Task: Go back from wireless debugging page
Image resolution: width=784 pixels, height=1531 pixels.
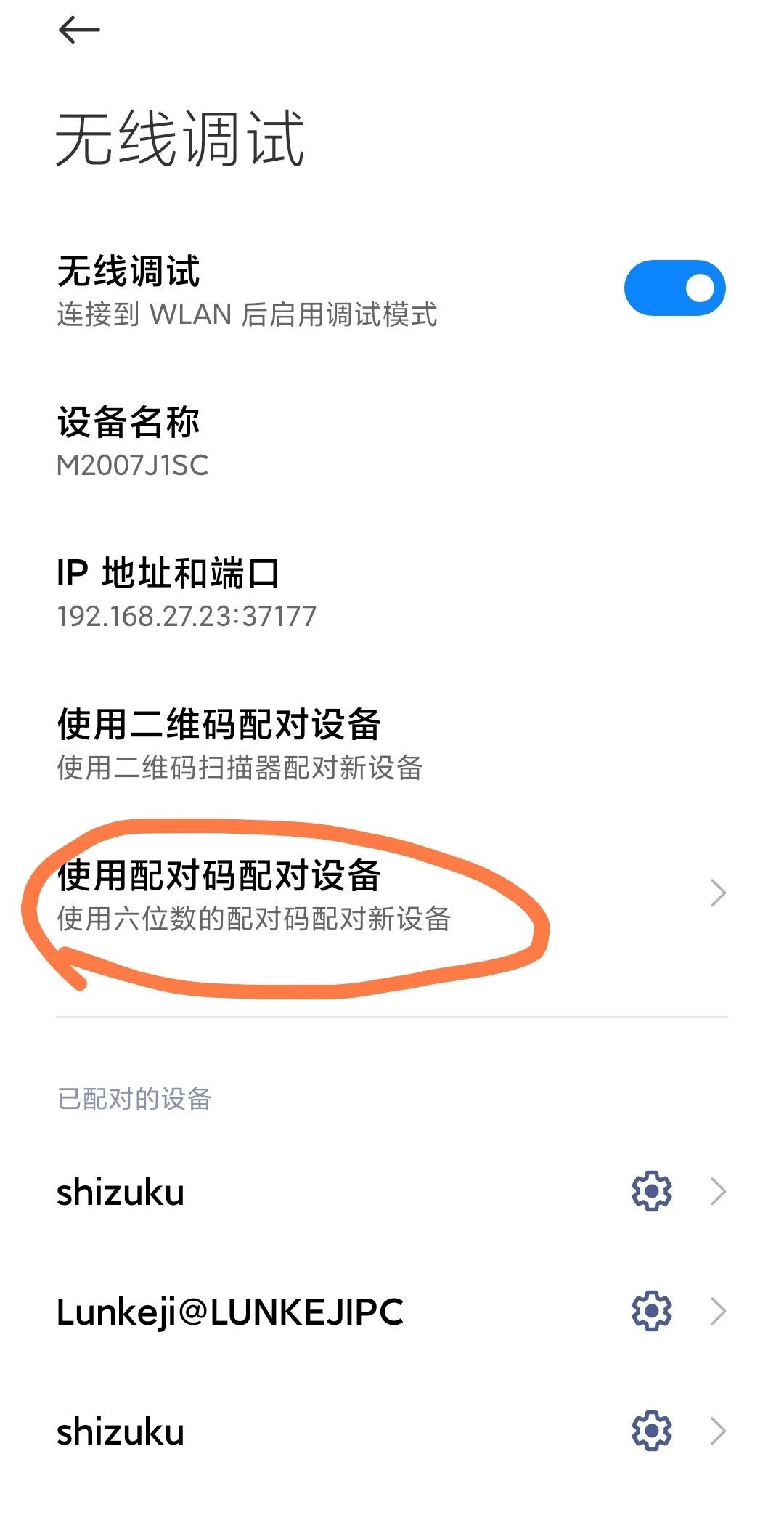Action: pos(78,31)
